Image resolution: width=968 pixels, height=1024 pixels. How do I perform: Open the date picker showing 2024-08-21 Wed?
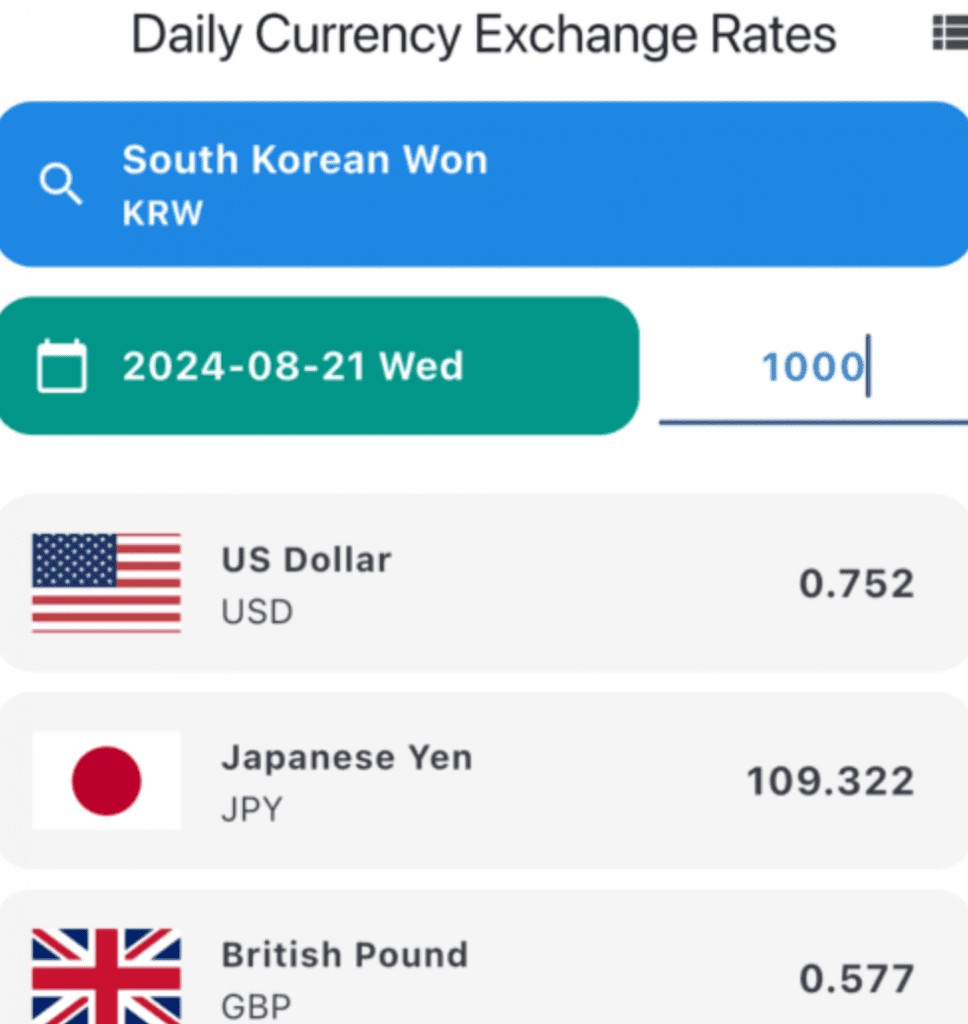pyautogui.click(x=318, y=366)
